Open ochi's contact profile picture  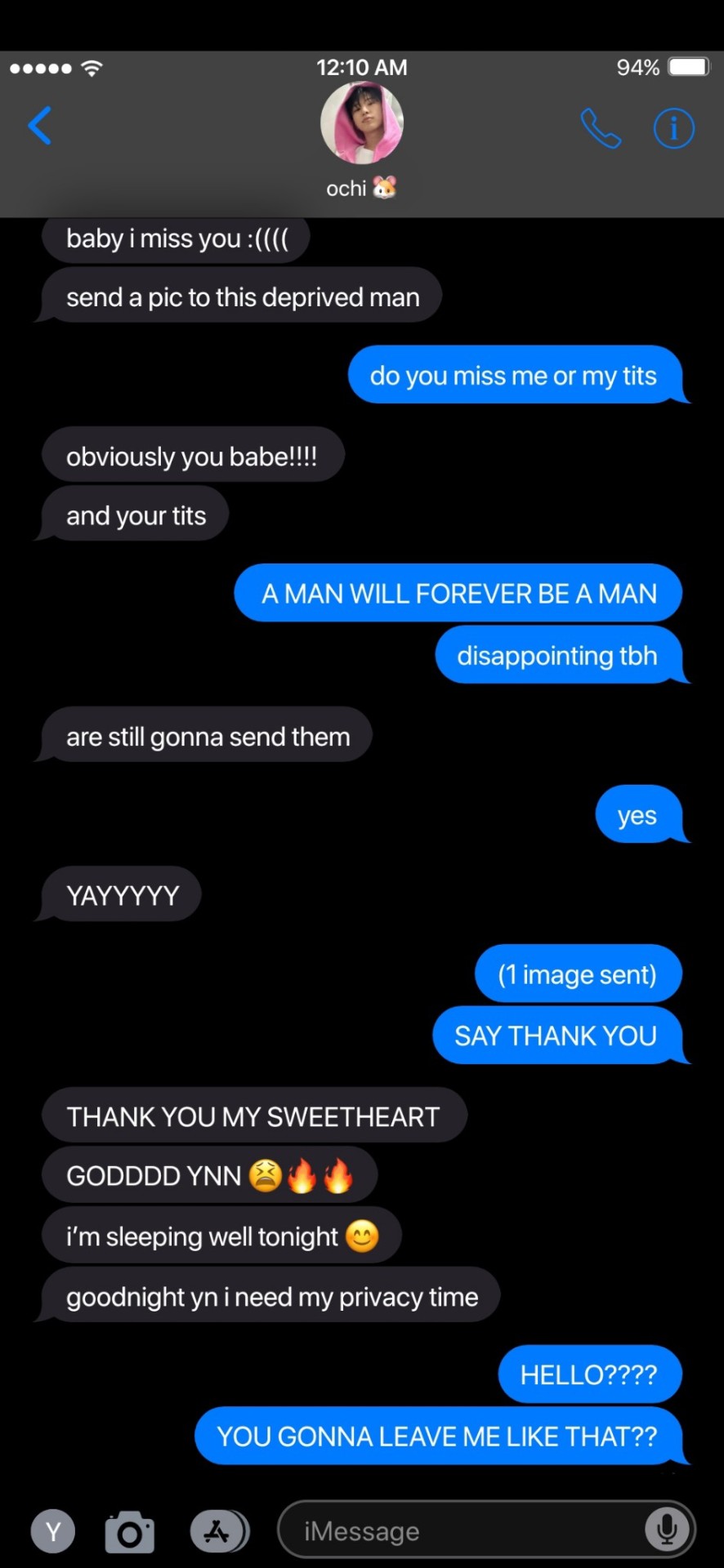[x=362, y=123]
